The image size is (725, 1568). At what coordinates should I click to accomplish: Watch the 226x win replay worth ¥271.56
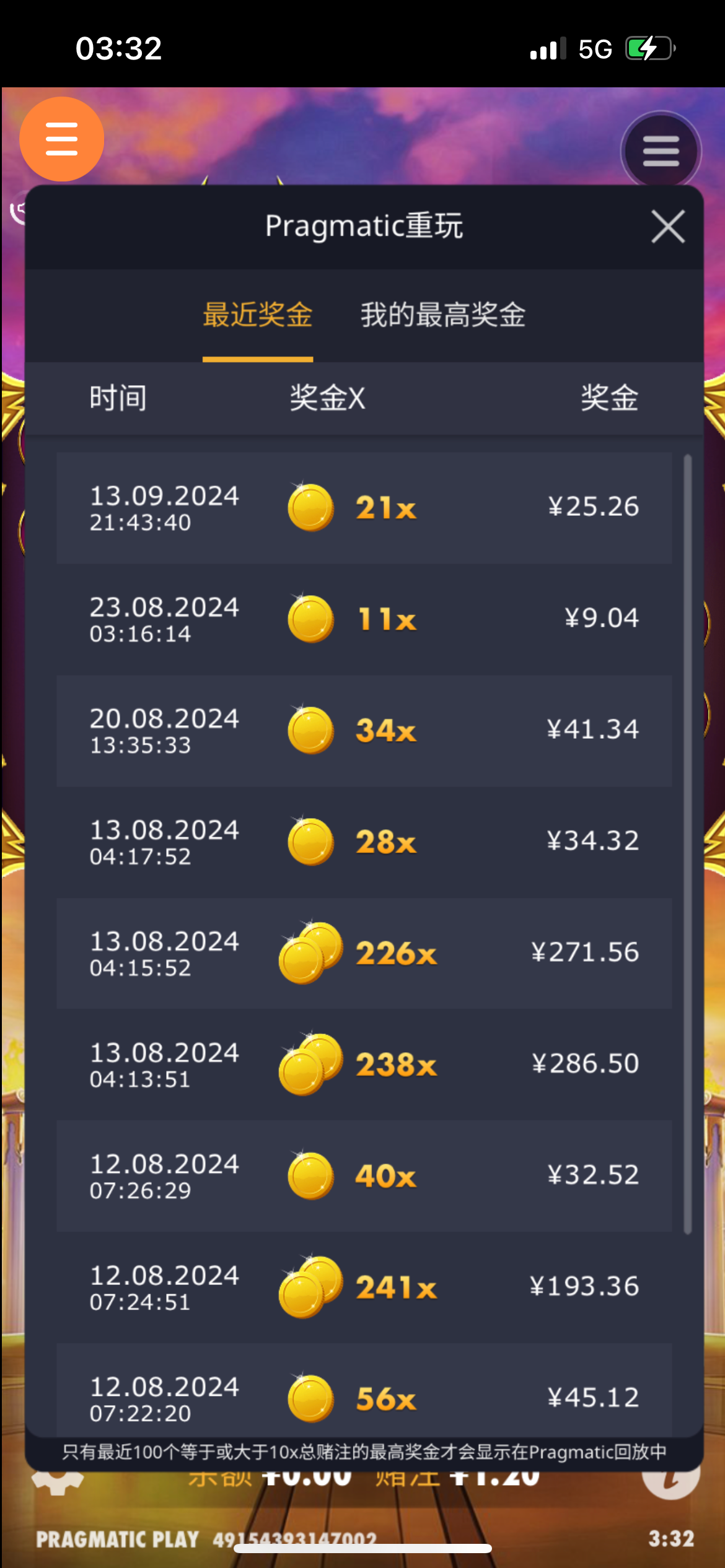tap(364, 954)
